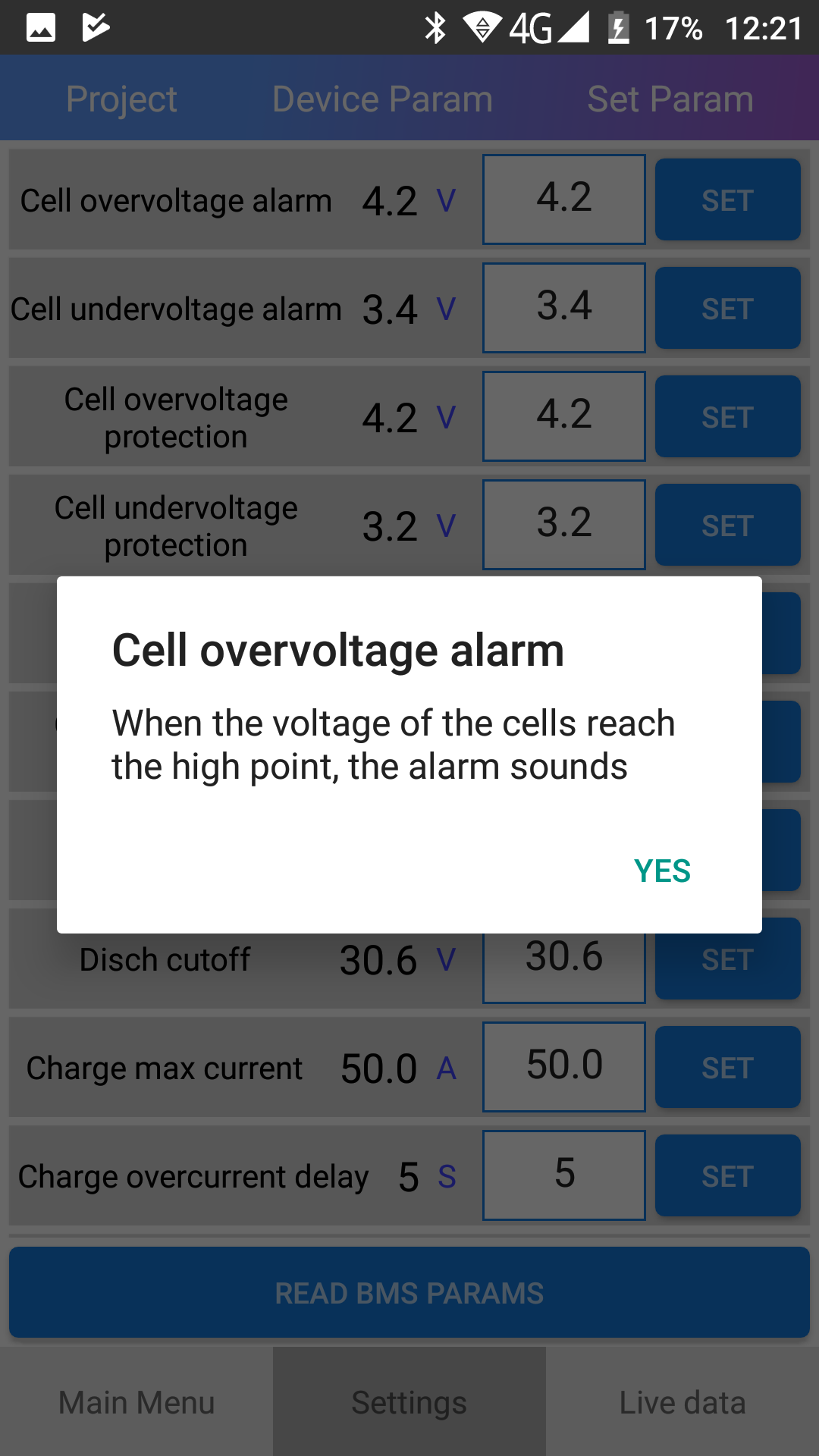Switch to the Project tab

121,99
